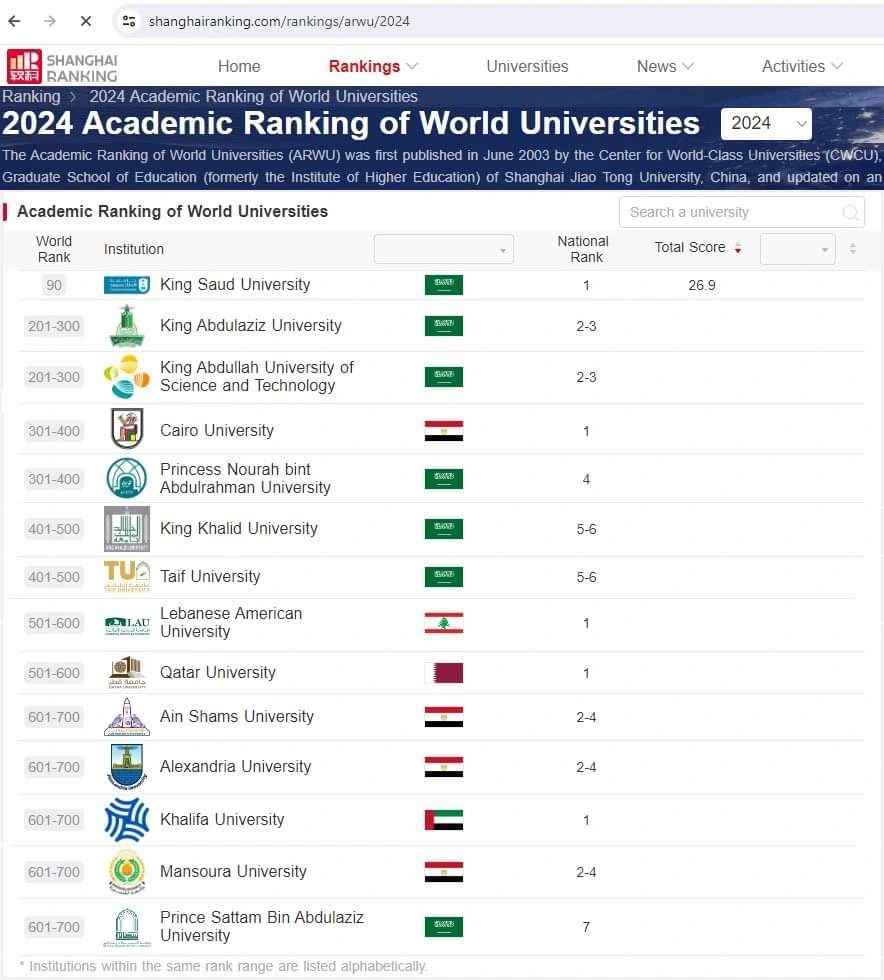Viewport: 884px width, 980px height.
Task: Open the 2024 year selector
Action: coord(766,123)
